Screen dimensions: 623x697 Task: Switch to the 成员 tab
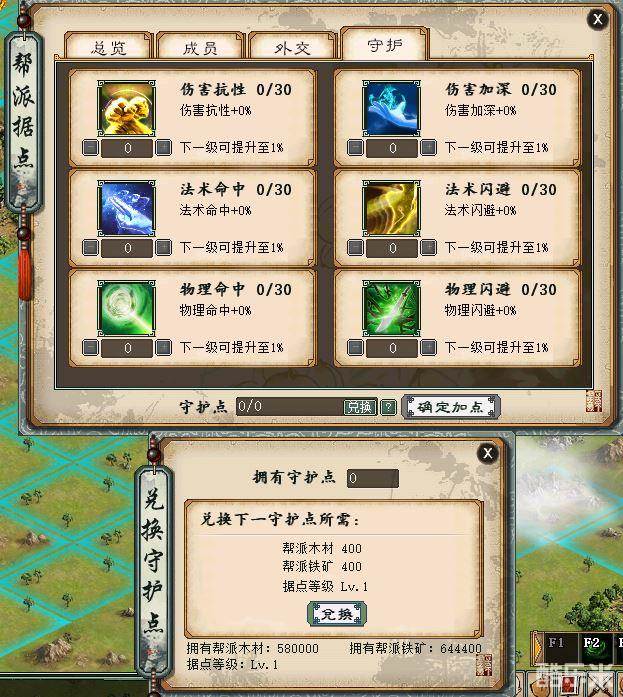click(x=200, y=46)
